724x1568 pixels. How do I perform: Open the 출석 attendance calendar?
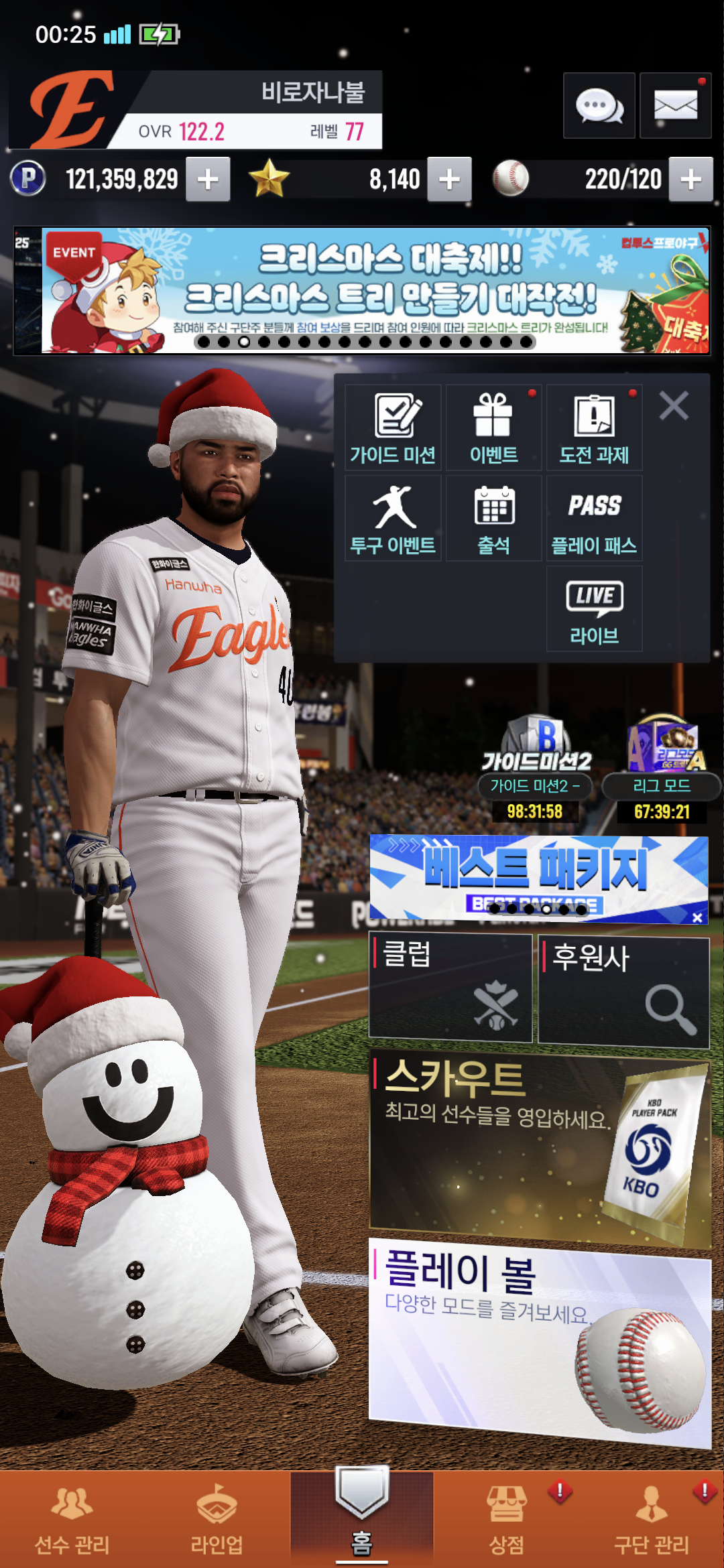click(x=493, y=518)
